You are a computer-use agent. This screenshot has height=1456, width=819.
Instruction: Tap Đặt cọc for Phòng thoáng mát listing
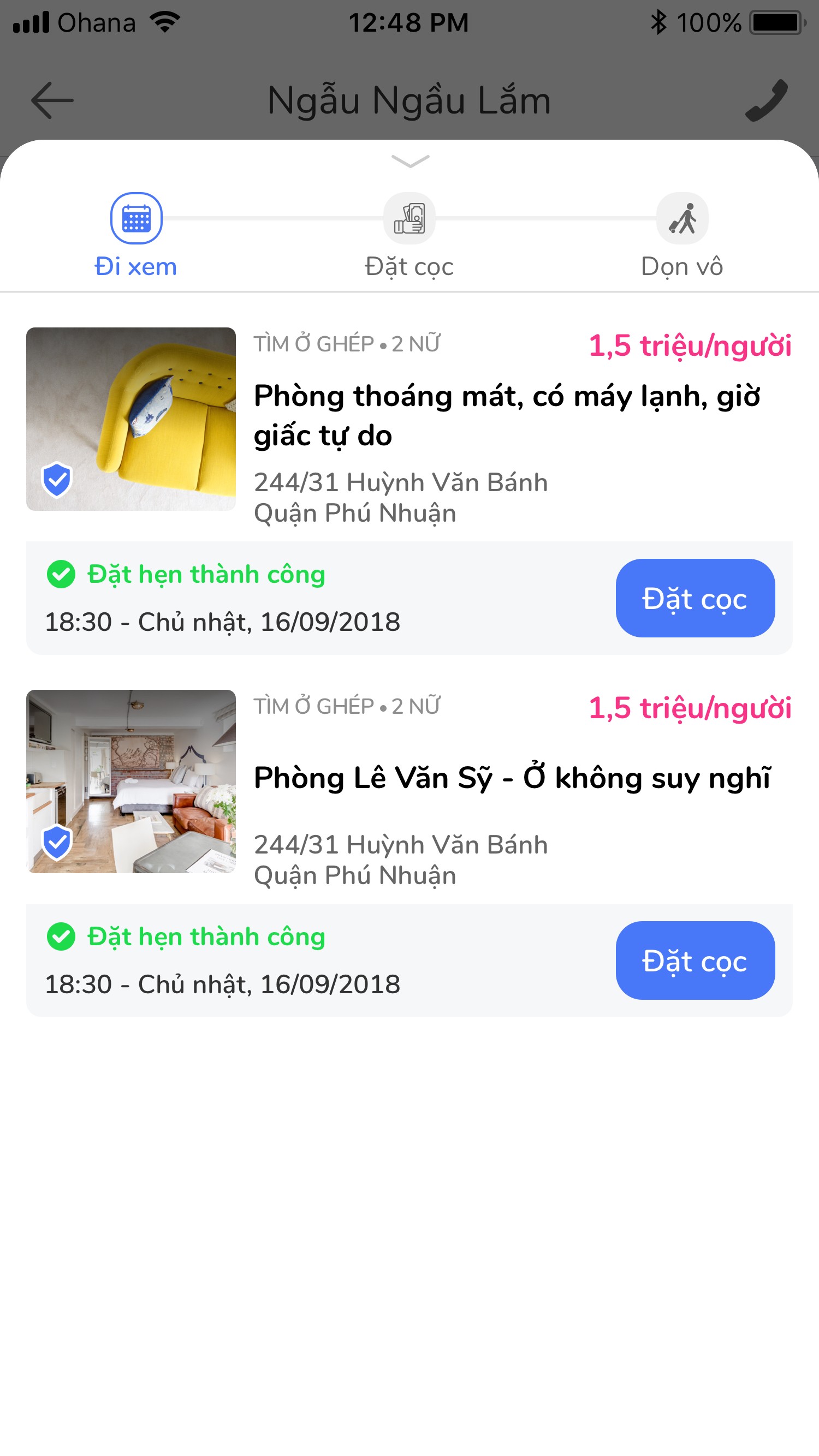[x=695, y=598]
